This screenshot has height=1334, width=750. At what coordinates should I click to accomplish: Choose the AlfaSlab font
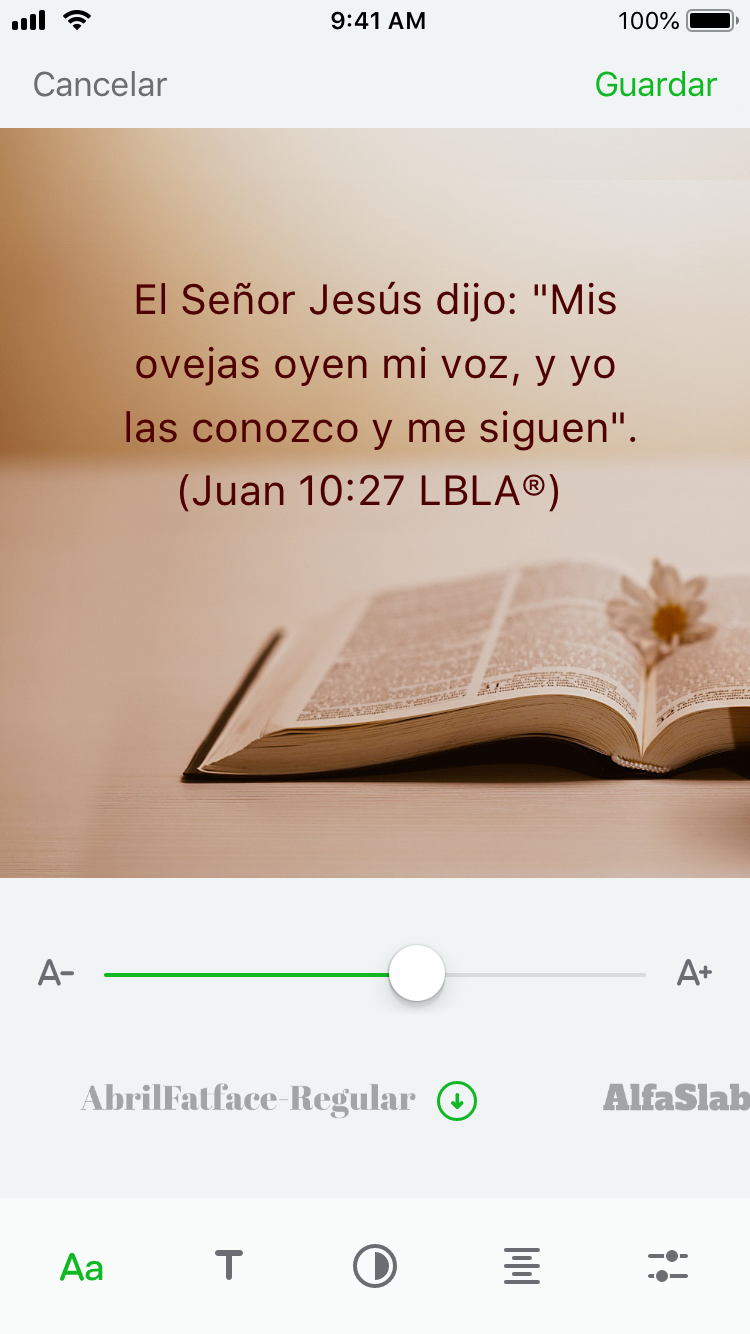[676, 1099]
